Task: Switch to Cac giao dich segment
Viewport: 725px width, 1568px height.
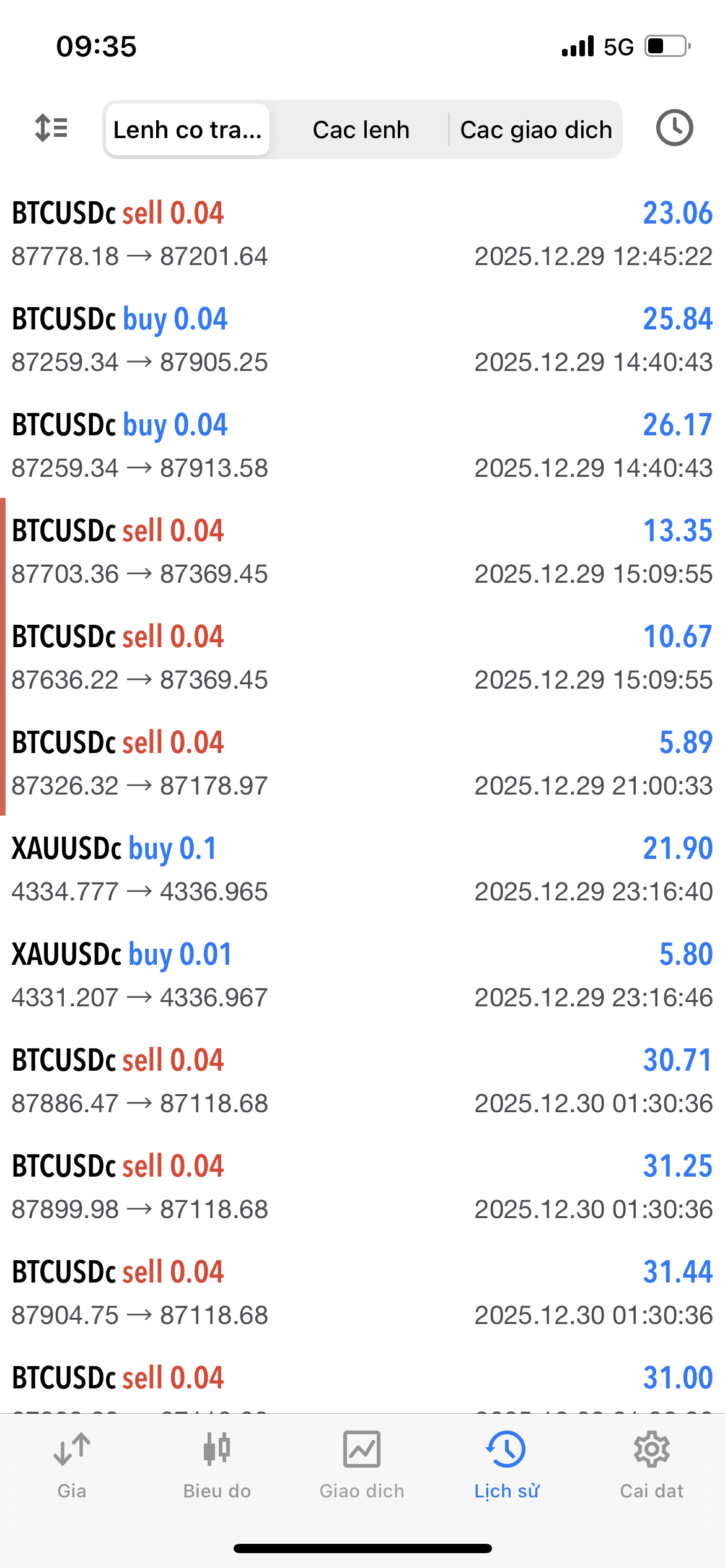Action: (535, 129)
